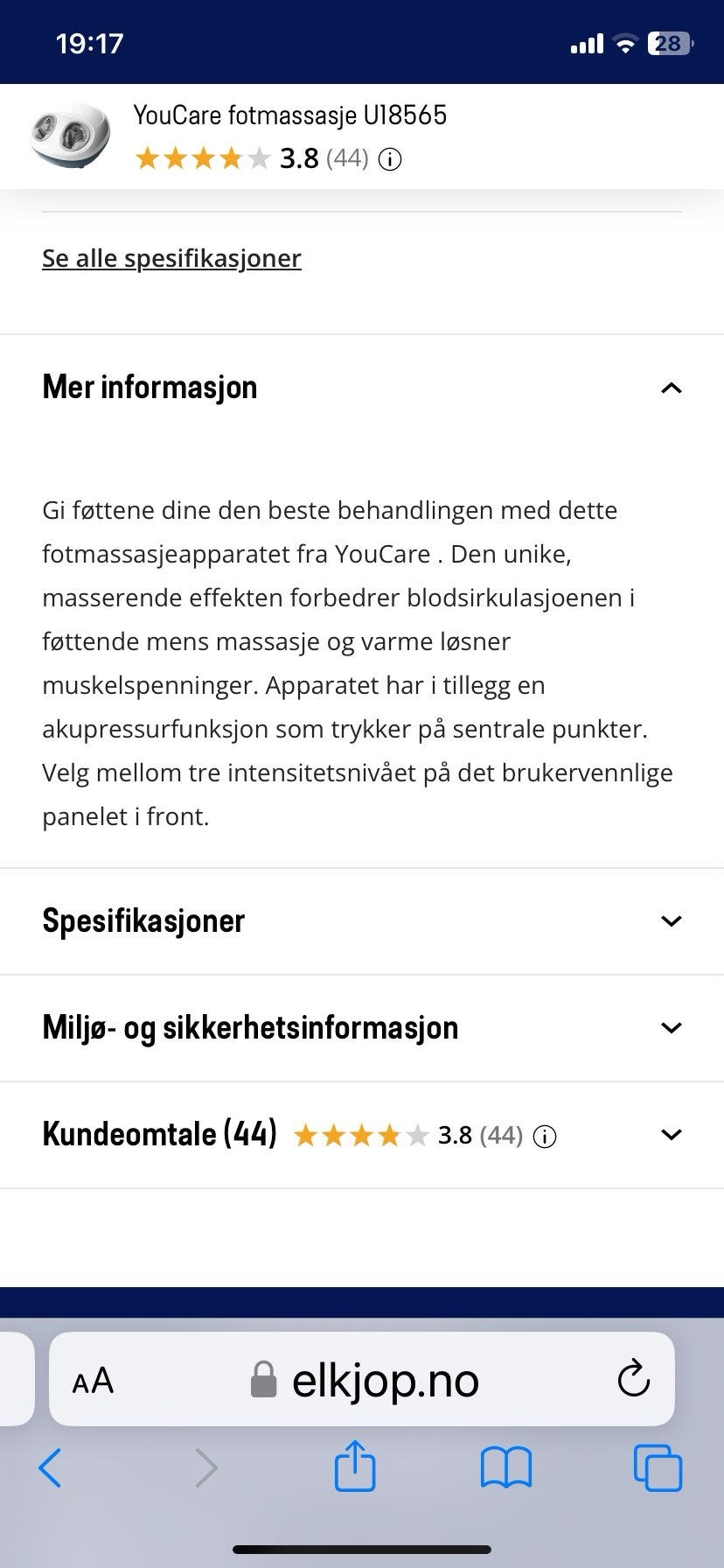Reload the elkjop.no page
This screenshot has width=724, height=1568.
[x=633, y=1380]
